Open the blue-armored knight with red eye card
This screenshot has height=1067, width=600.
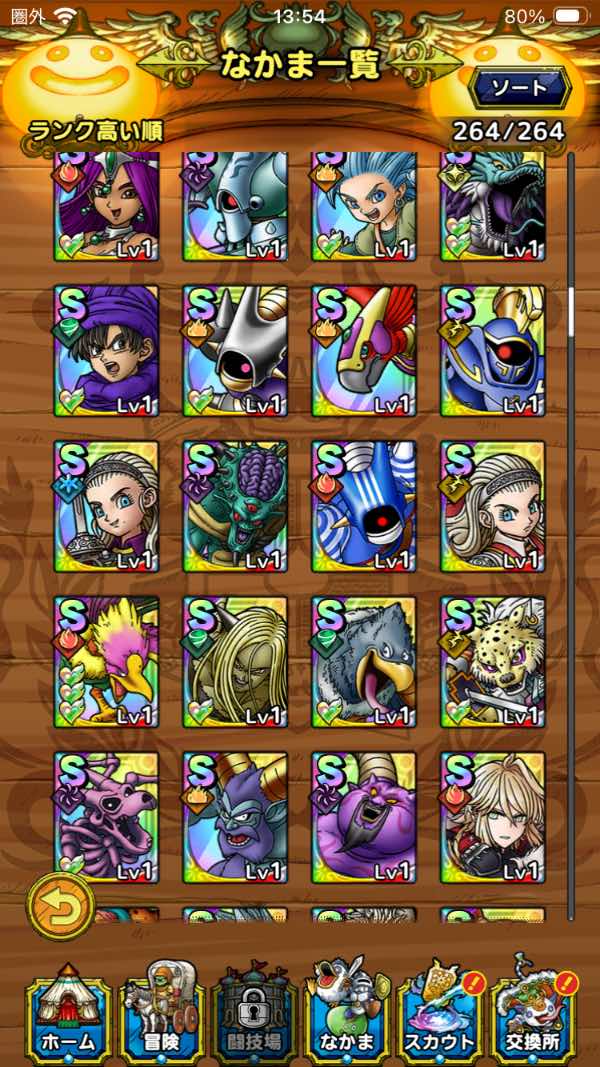click(x=493, y=350)
